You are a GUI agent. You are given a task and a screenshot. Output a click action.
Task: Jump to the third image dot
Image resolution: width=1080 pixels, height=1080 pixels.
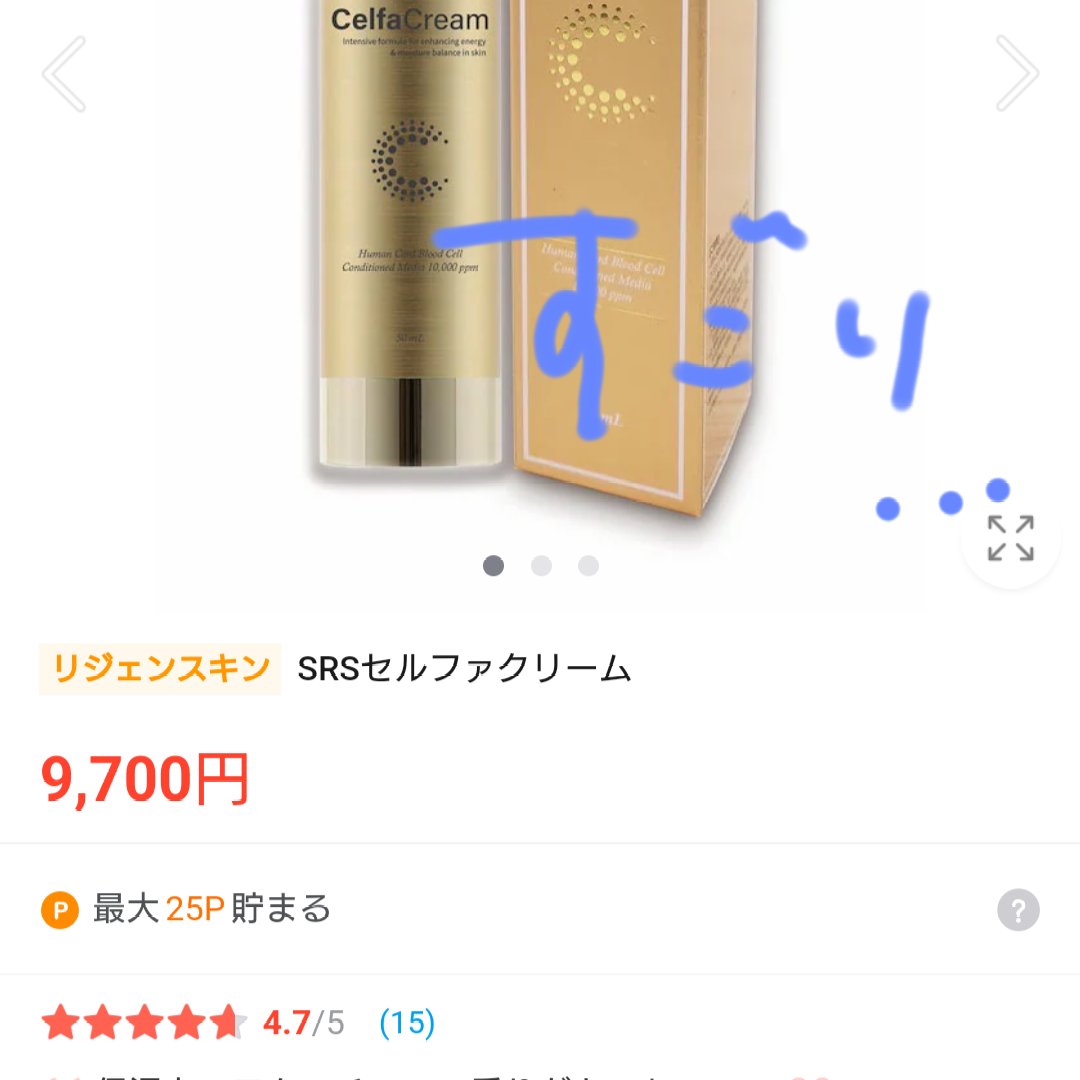588,566
